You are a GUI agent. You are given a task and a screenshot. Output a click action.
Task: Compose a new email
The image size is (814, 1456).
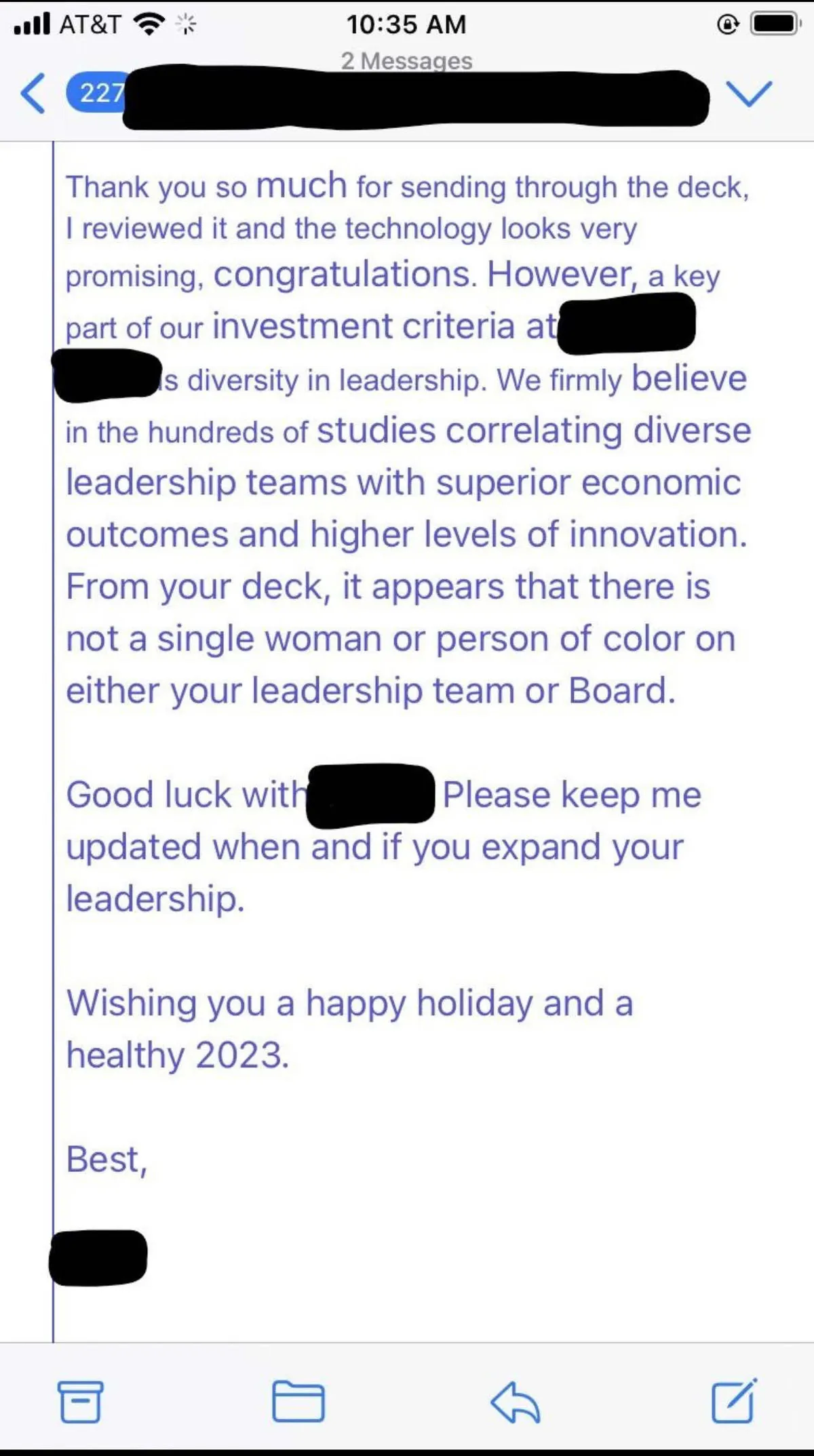click(x=733, y=1401)
